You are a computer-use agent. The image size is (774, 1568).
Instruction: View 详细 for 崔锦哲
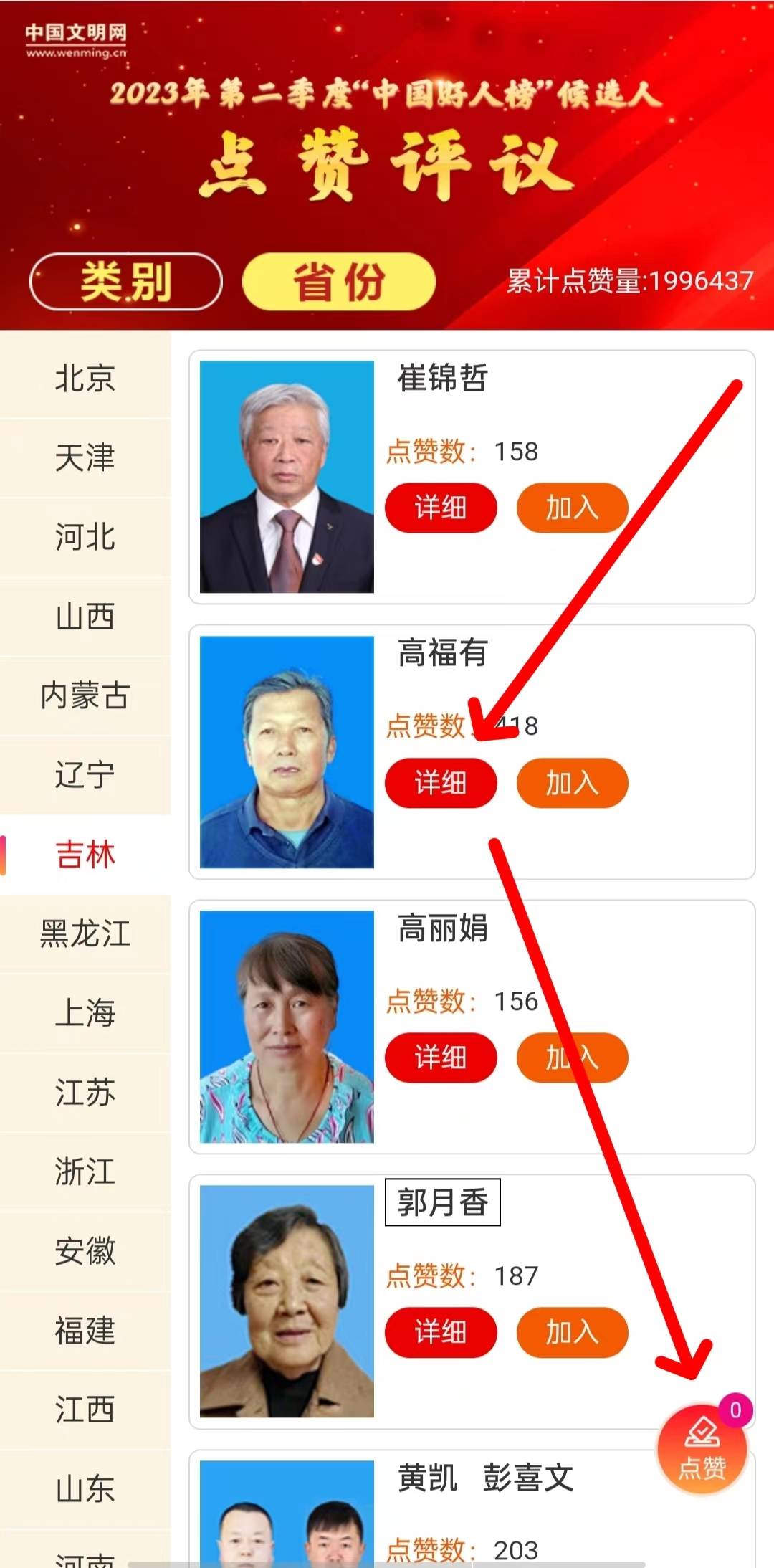(x=441, y=508)
